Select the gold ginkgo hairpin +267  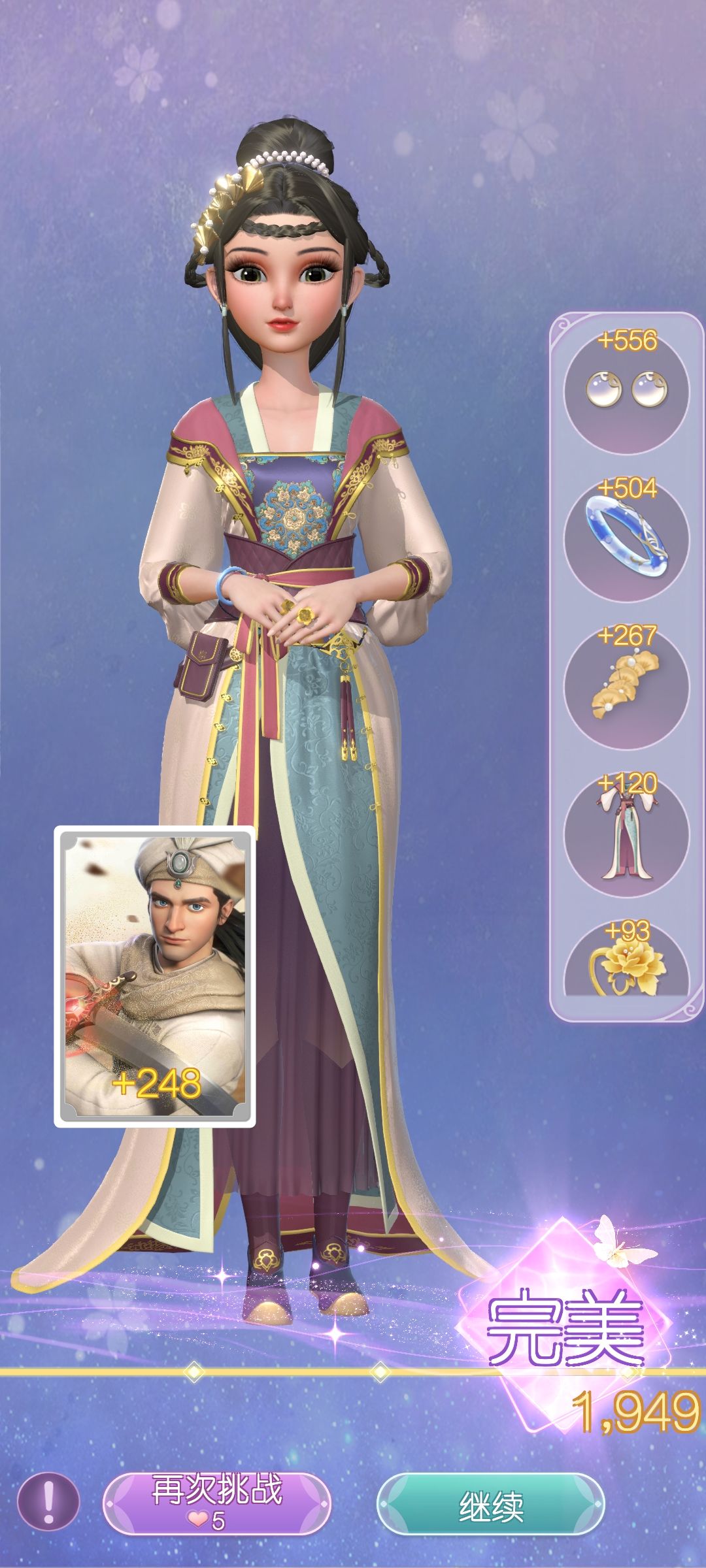(626, 688)
